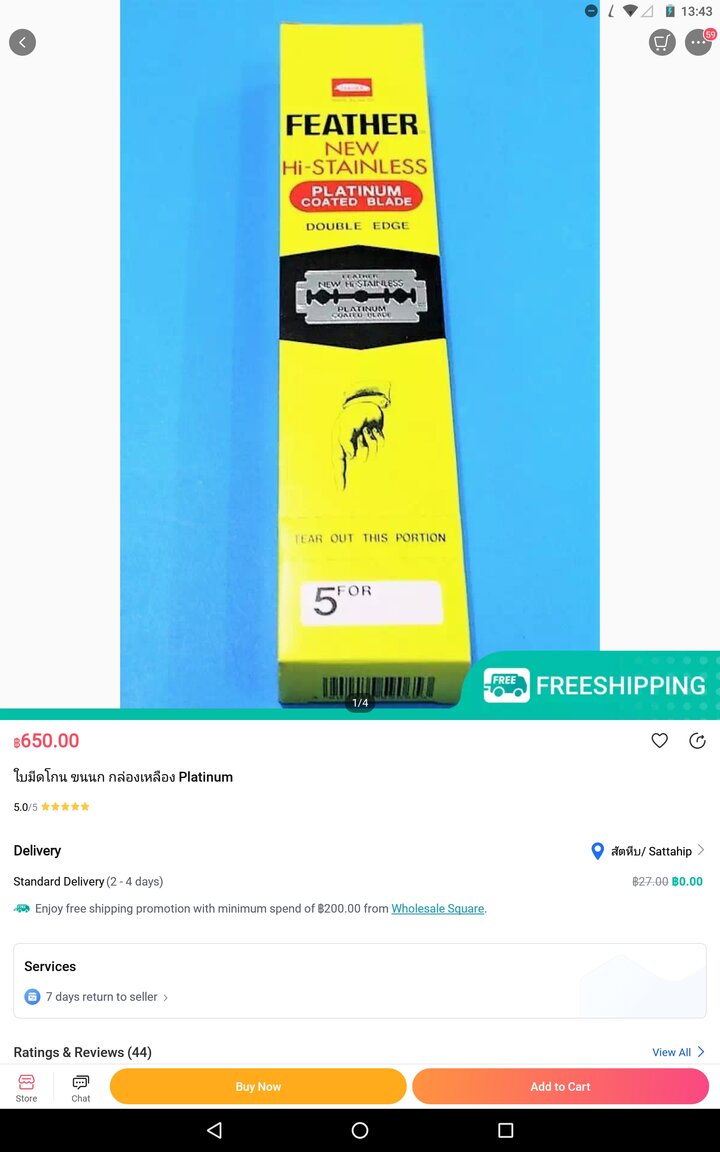Open the overflow menu with three dots
720x1152 pixels.
(x=698, y=43)
